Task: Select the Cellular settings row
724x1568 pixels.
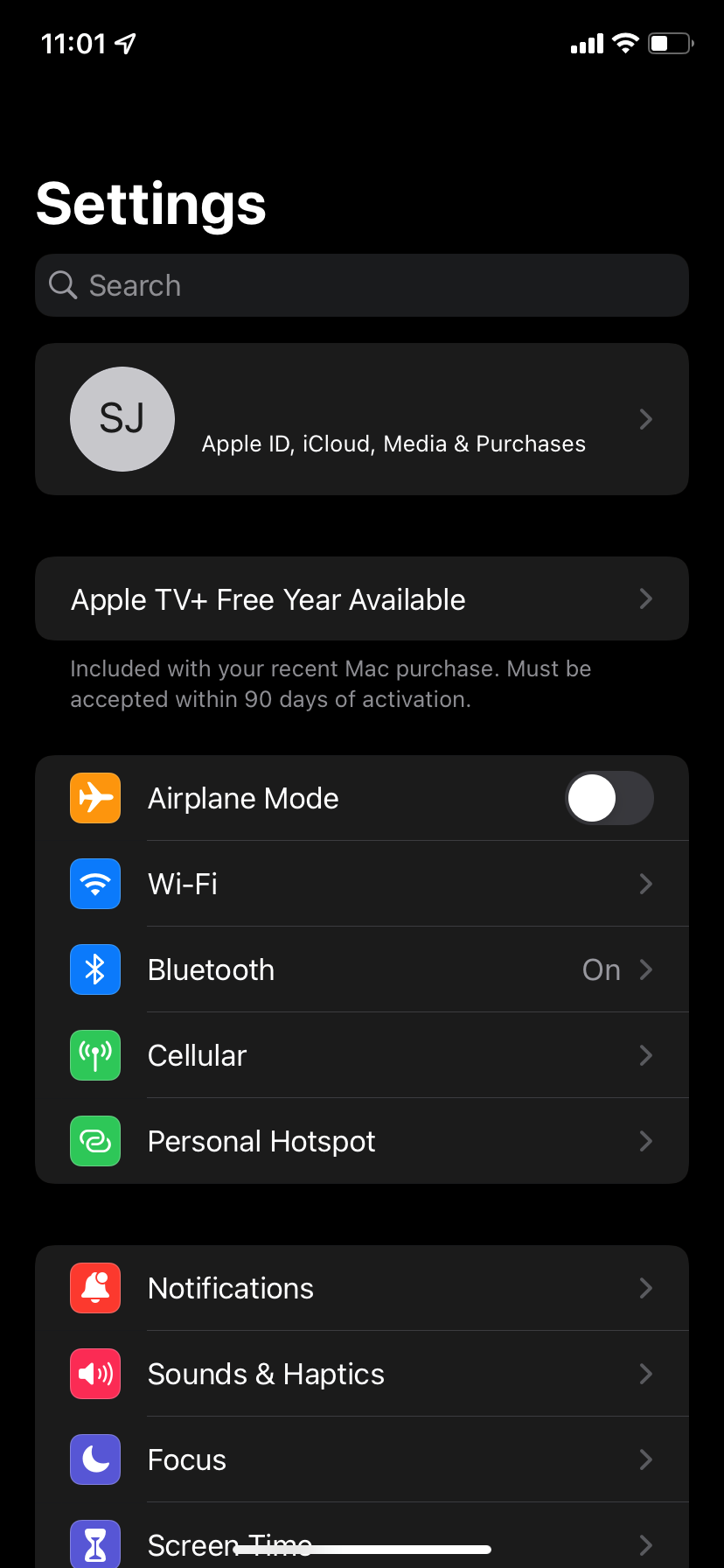Action: (362, 1055)
